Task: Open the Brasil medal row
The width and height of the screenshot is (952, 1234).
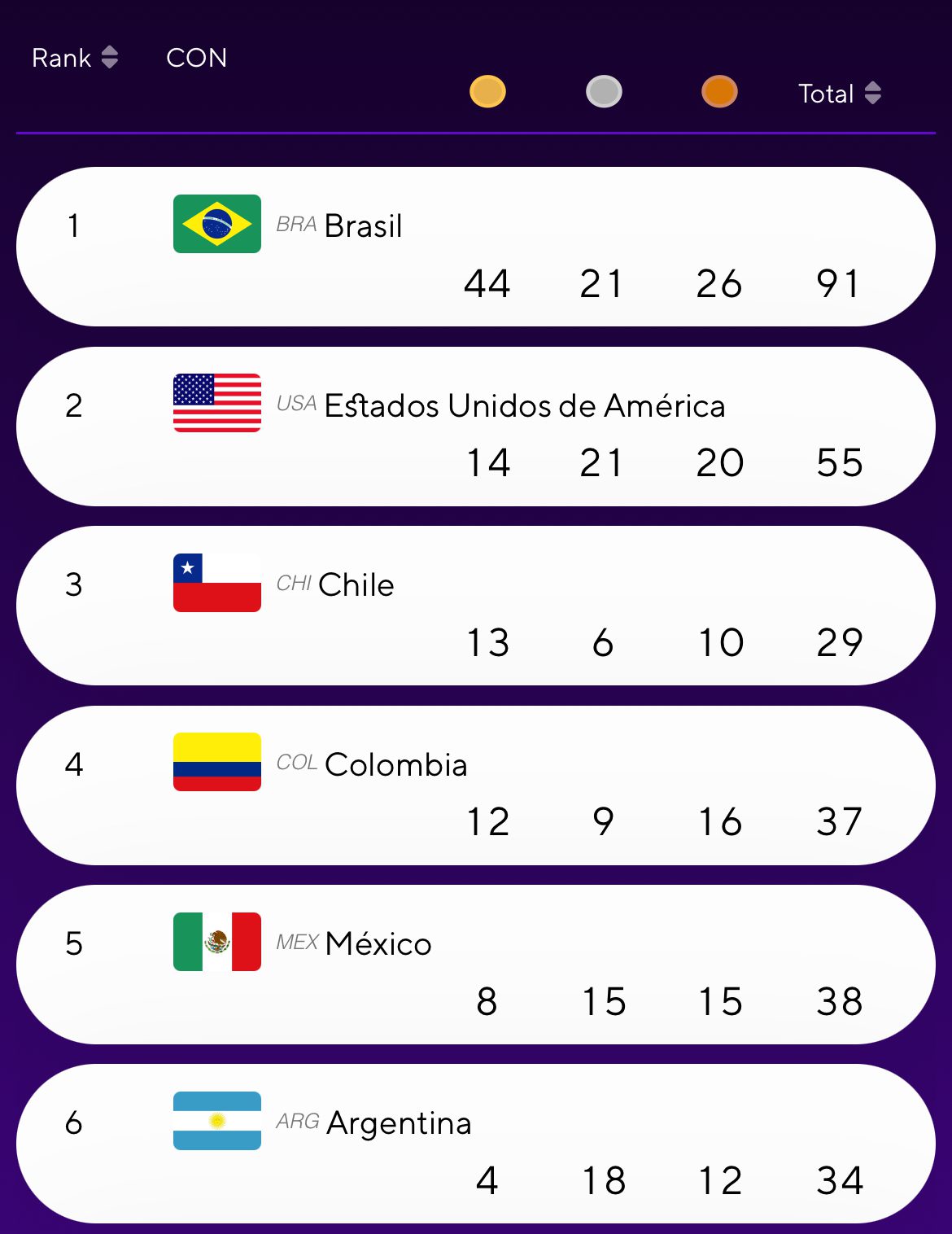Action: click(475, 247)
